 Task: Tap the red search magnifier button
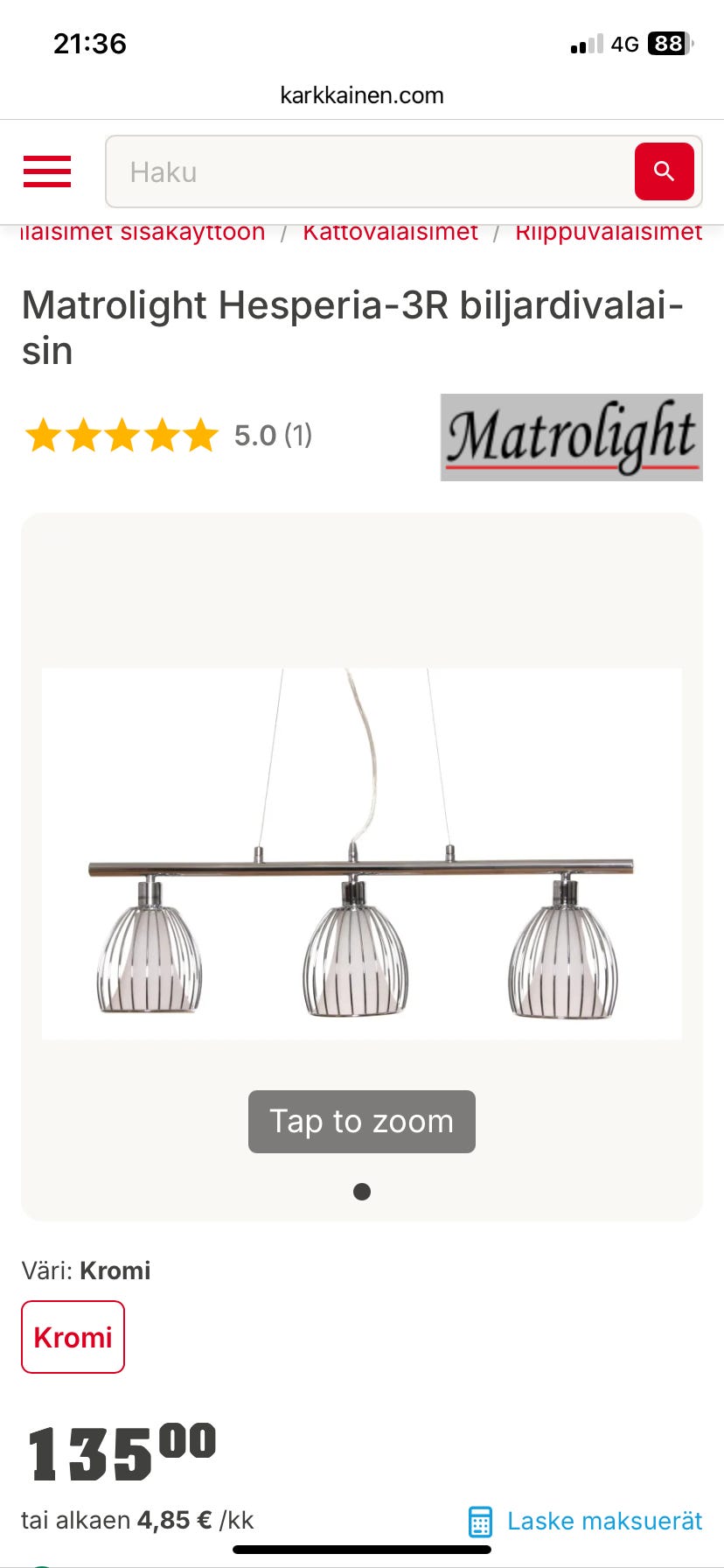click(664, 171)
